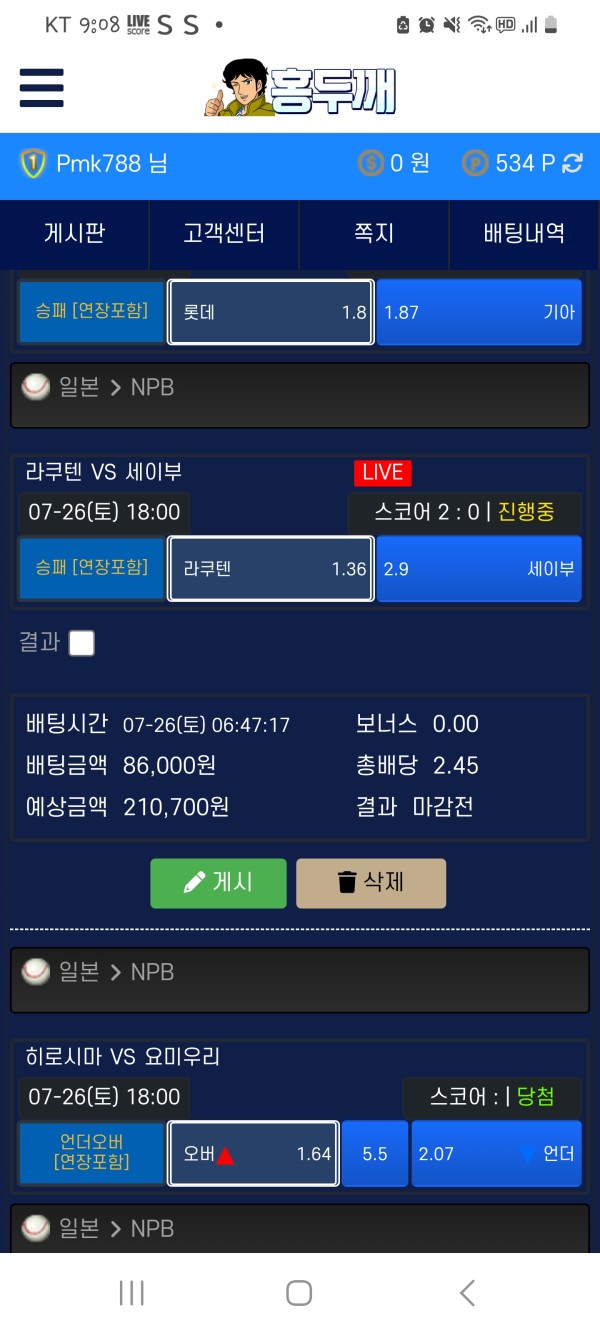Go to the 쪽지 tab
Viewport: 600px width, 1333px height.
coord(374,234)
